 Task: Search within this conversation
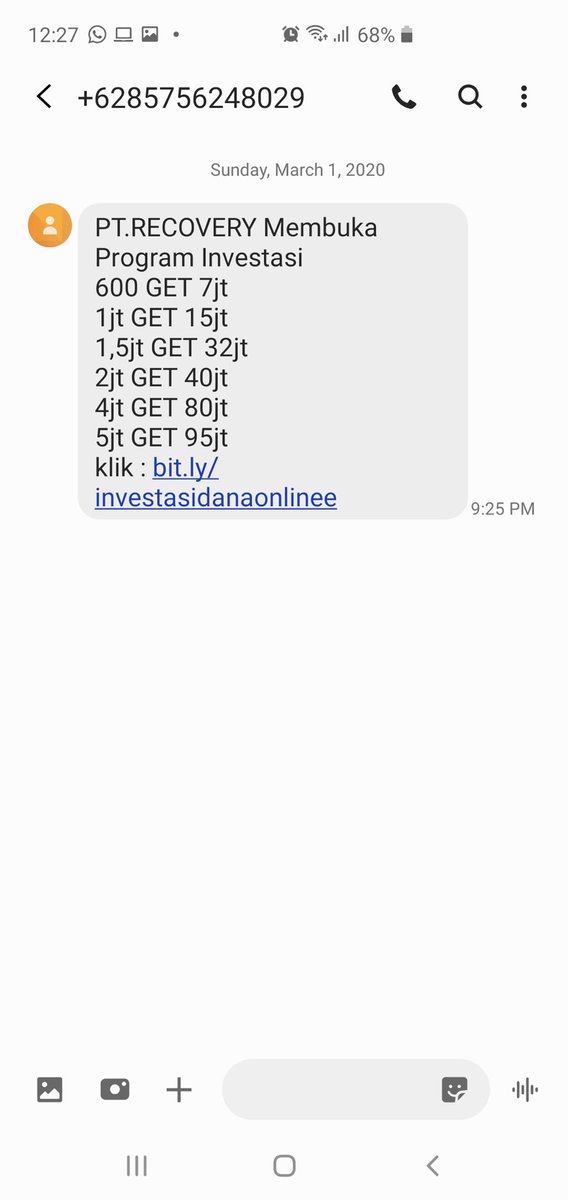(470, 97)
